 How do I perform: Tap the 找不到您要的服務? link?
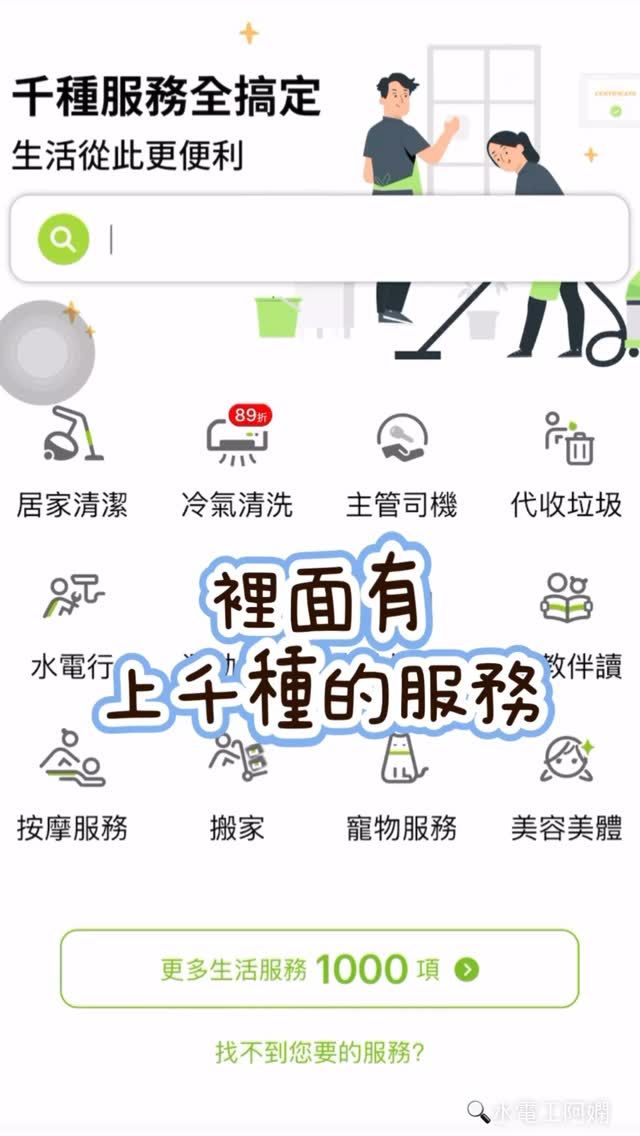coord(320,1052)
